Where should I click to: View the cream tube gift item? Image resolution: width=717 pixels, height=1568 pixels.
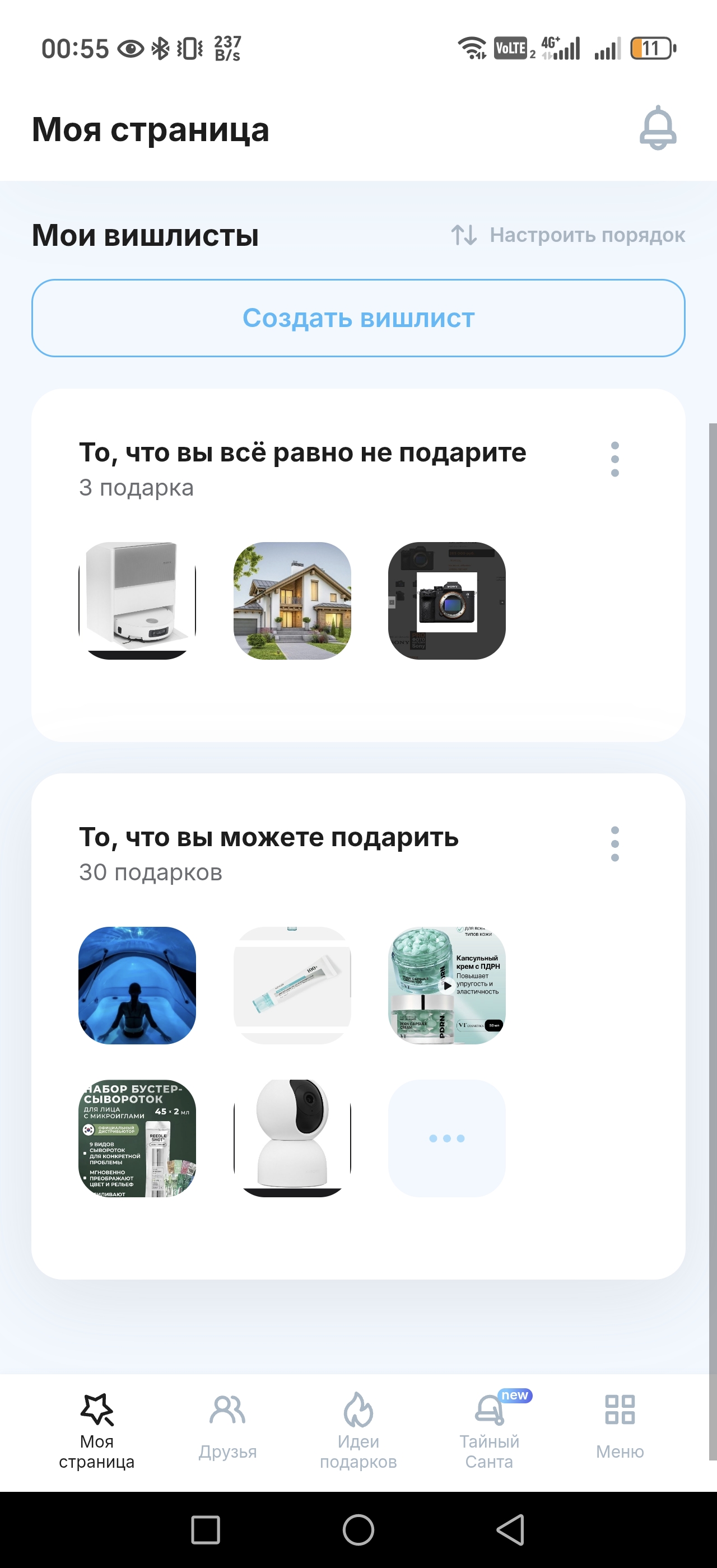coord(292,986)
